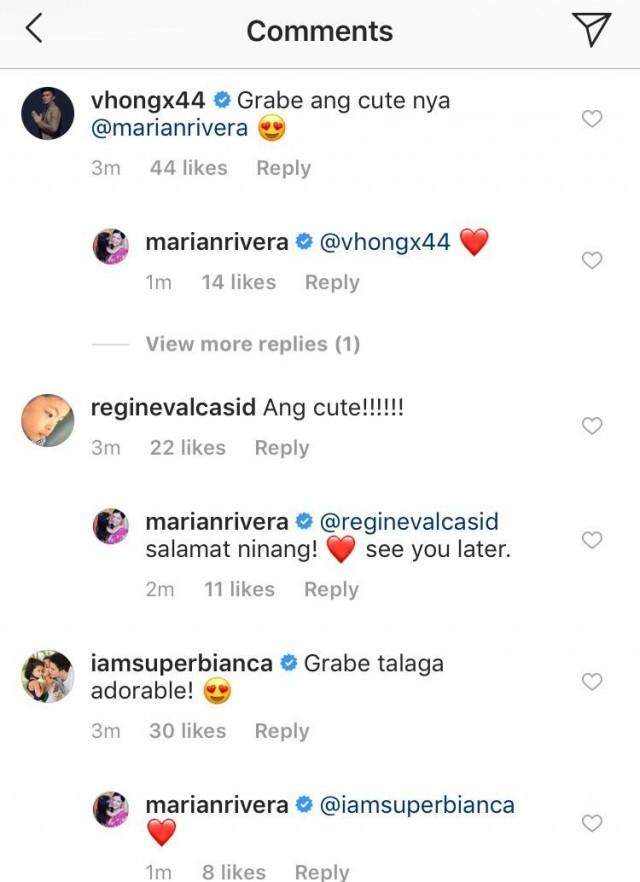This screenshot has height=882, width=640.
Task: Reply to reginevalcasid's comment
Action: click(281, 448)
